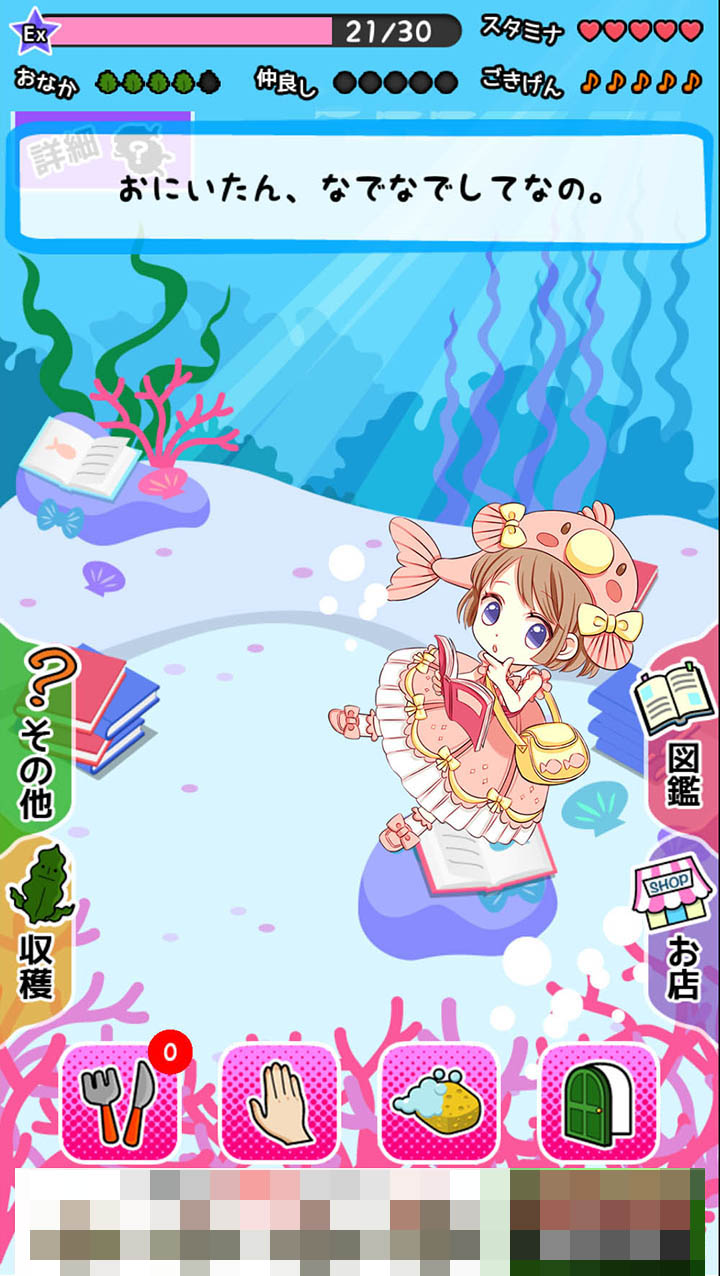Open the 収穫 harvest panel
Screen dimensions: 720x1276
(38, 920)
